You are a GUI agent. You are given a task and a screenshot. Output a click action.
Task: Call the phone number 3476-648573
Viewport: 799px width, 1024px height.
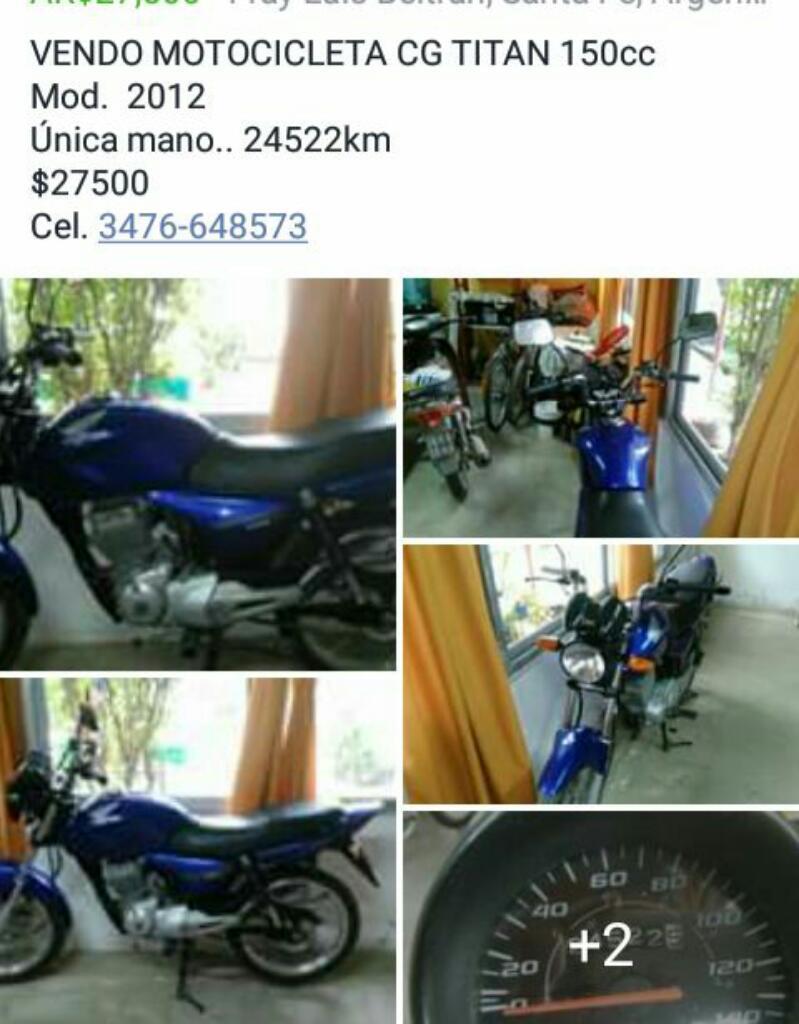point(202,227)
